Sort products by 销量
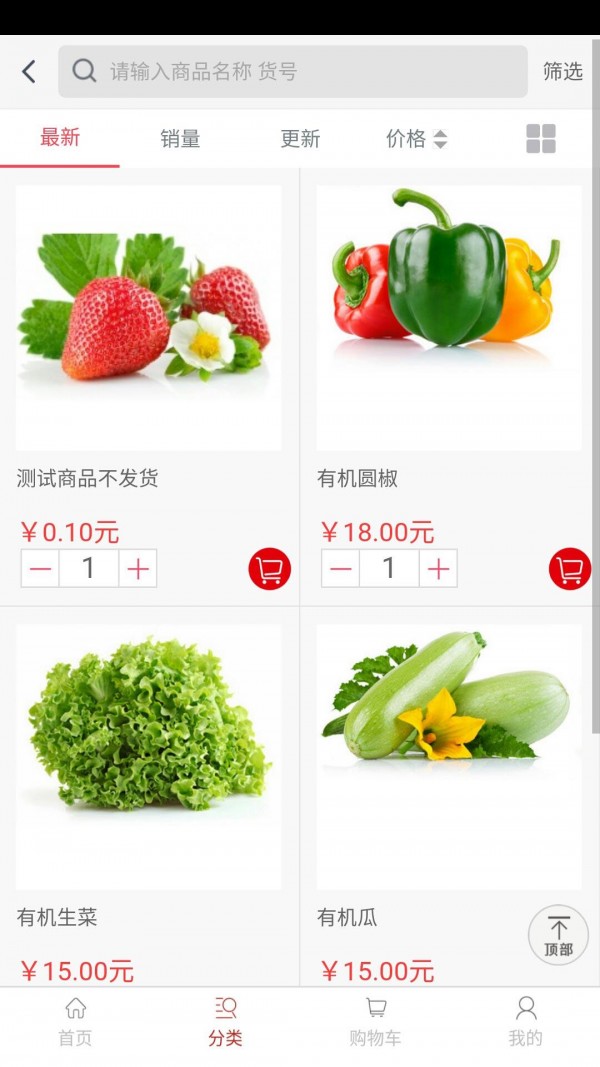Viewport: 600px width, 1067px height. point(180,139)
